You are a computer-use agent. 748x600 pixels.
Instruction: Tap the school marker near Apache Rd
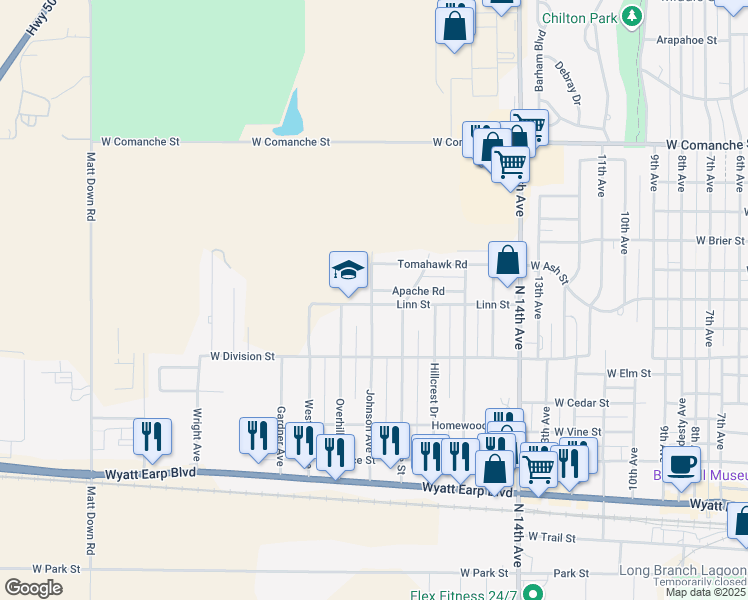click(x=348, y=270)
